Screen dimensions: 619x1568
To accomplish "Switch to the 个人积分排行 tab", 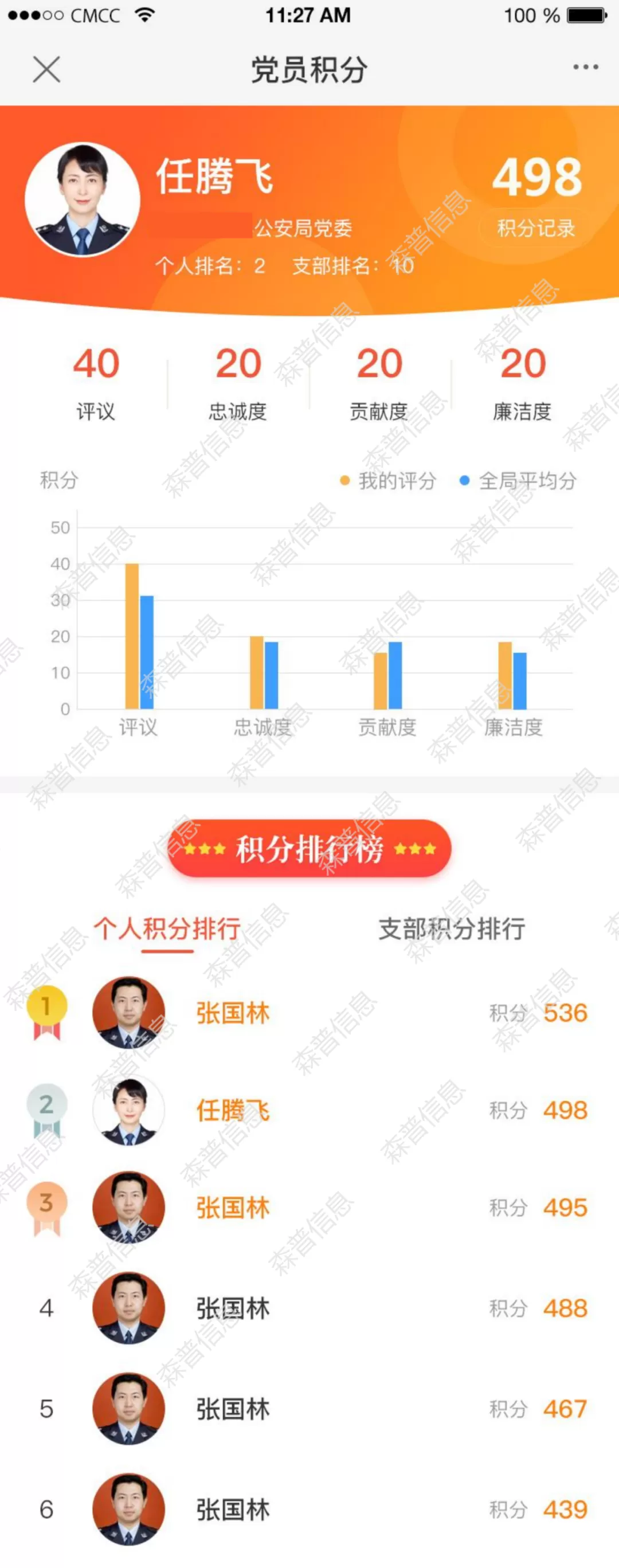I will pos(167,930).
